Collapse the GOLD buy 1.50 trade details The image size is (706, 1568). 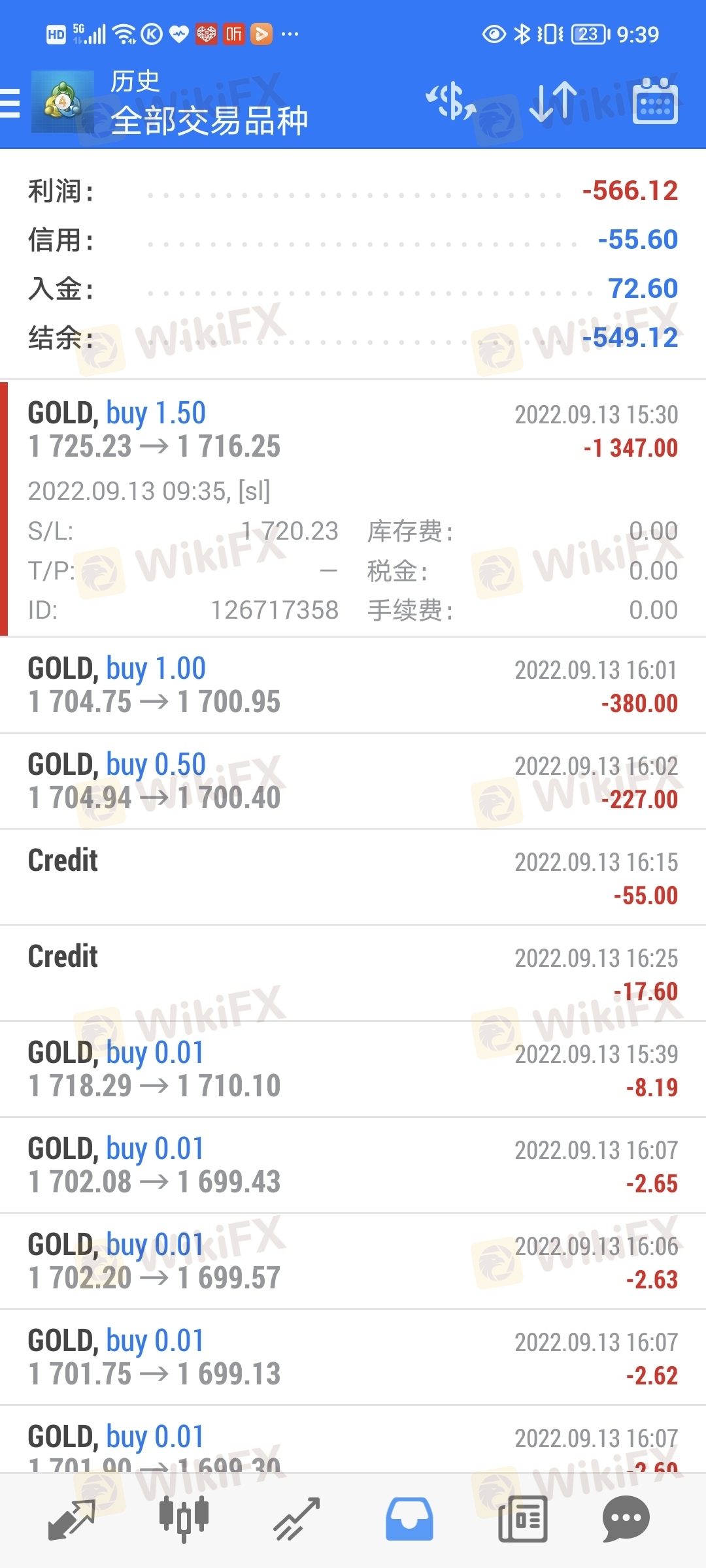pyautogui.click(x=353, y=508)
